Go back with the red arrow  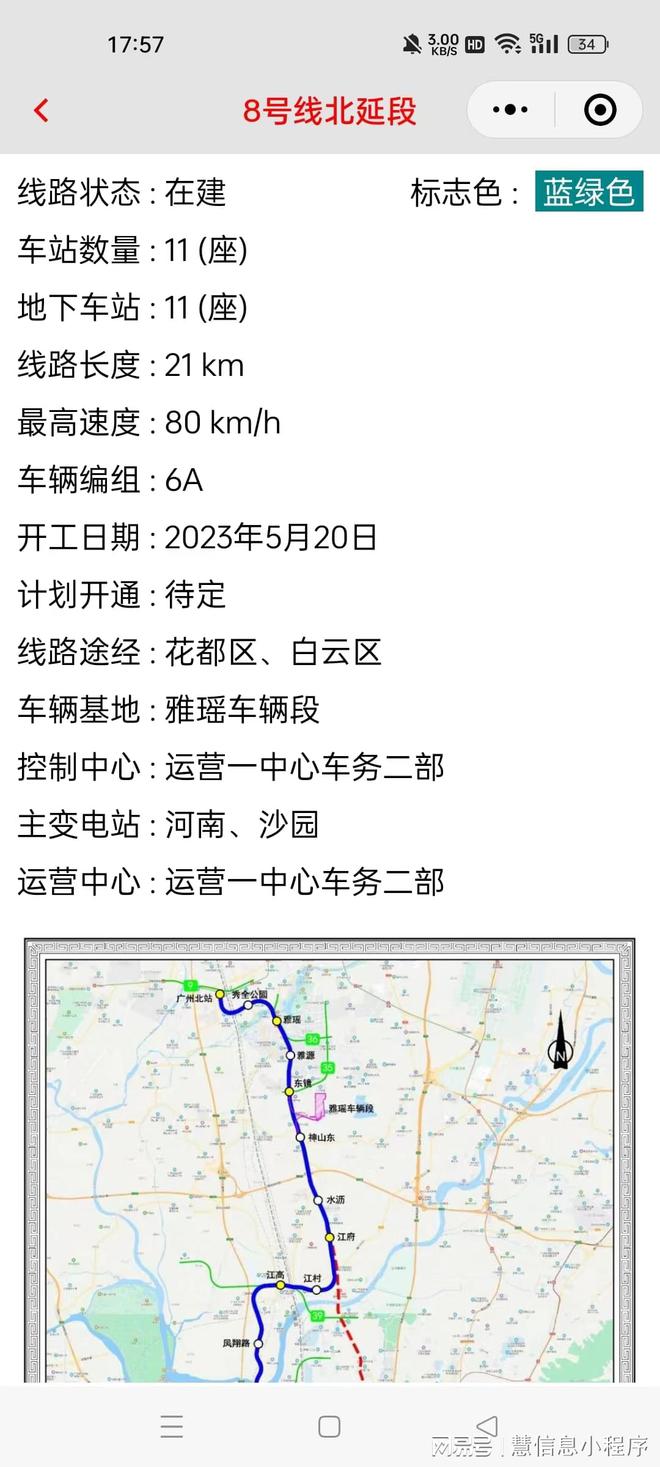[41, 110]
